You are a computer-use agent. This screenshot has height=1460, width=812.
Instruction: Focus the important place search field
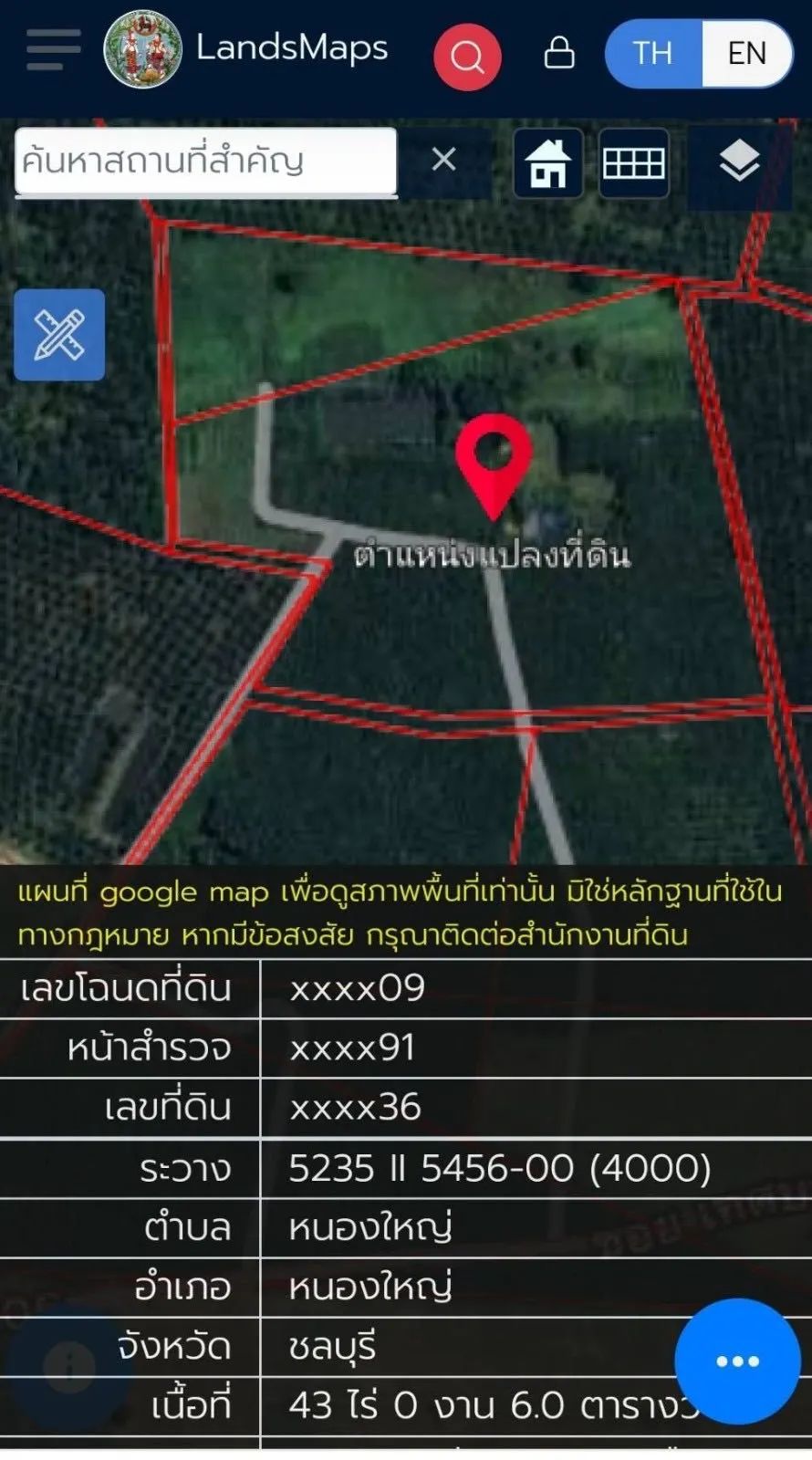tap(206, 162)
